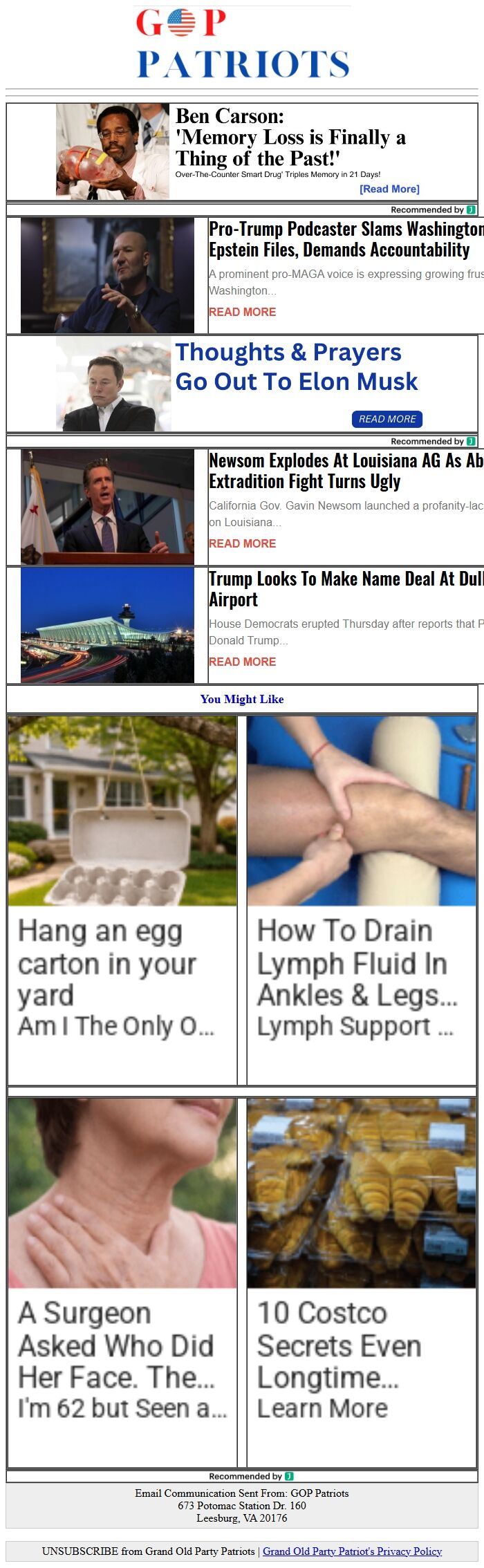
Task: Open the "Hang an egg carton in your yard" card
Action: (122, 899)
